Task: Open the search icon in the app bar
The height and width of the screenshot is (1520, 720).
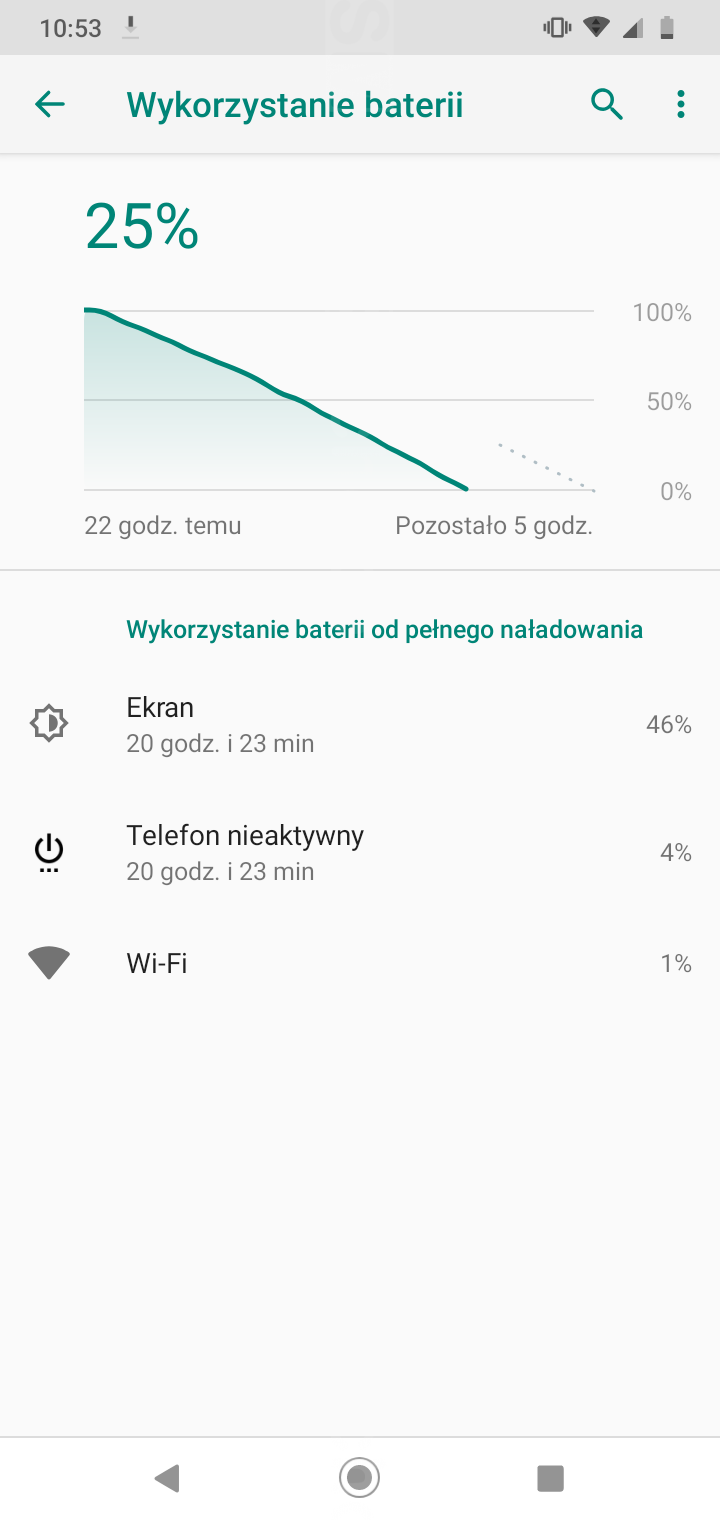Action: click(x=607, y=104)
